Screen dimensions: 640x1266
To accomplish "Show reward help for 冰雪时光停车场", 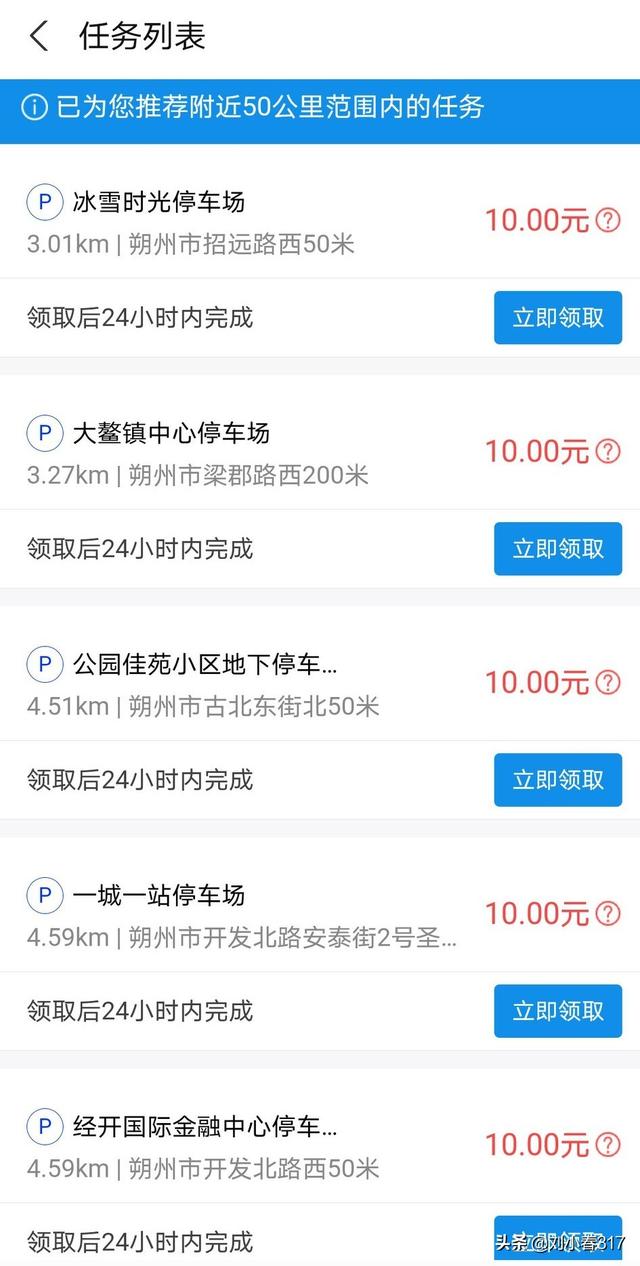I will tap(608, 220).
